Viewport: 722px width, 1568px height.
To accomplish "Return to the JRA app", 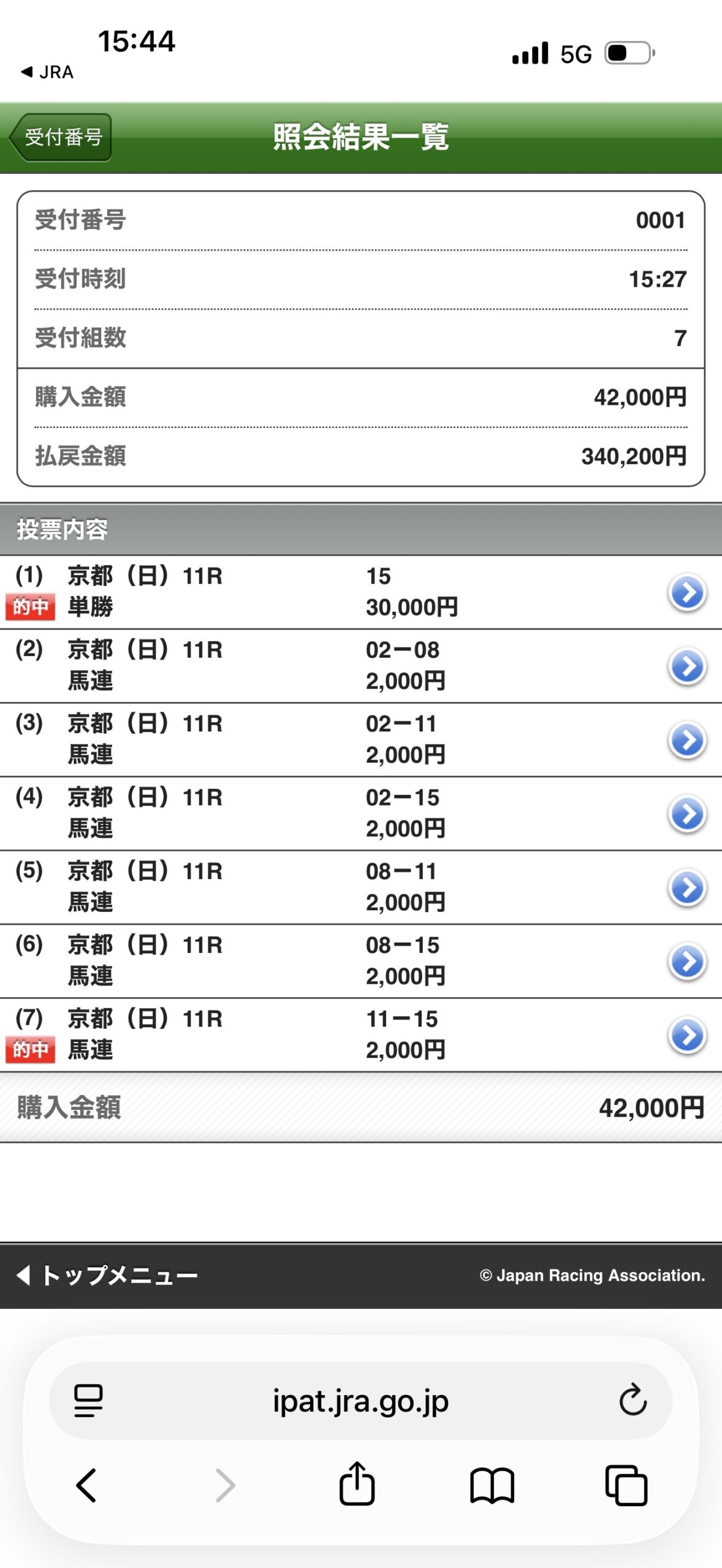I will pyautogui.click(x=47, y=72).
